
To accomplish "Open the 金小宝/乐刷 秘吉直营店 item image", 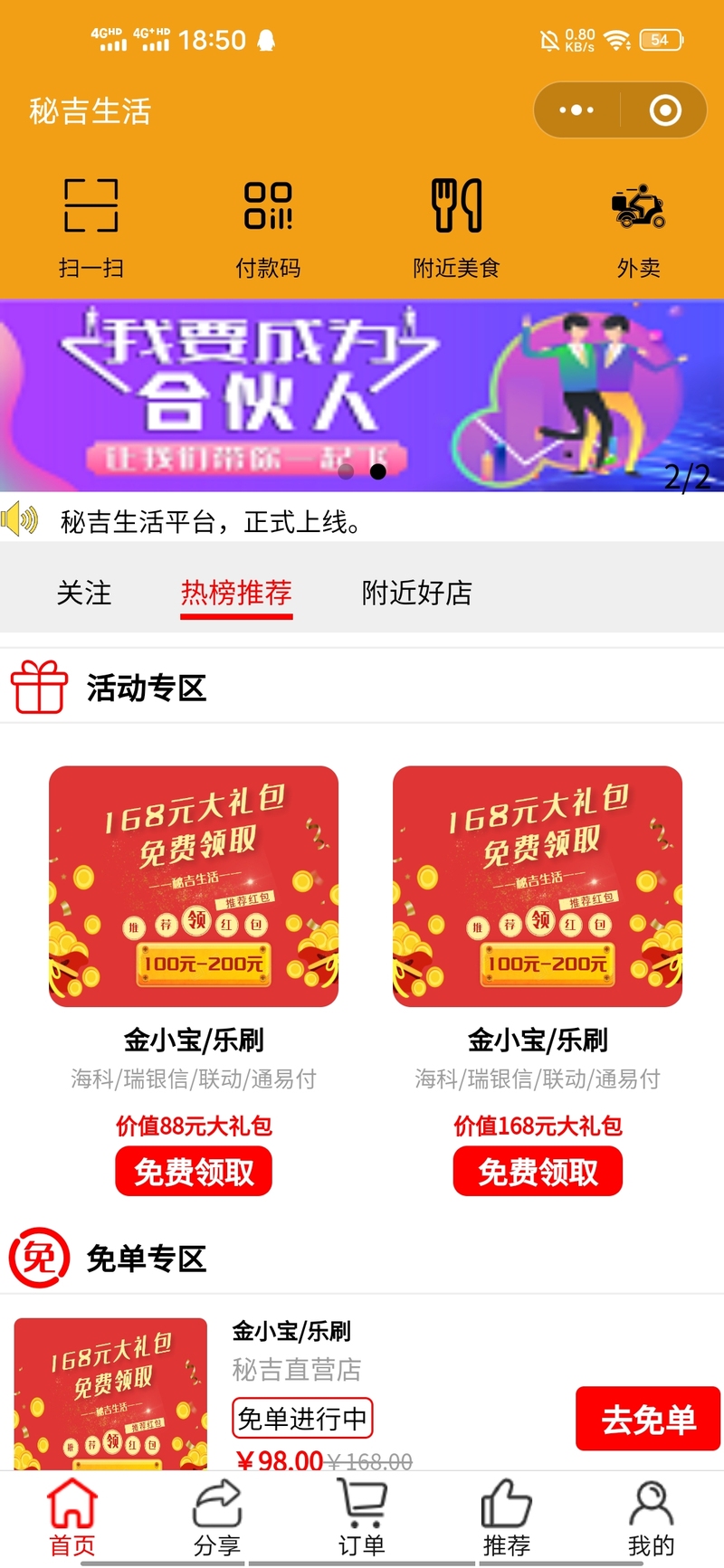I will coord(110,1393).
